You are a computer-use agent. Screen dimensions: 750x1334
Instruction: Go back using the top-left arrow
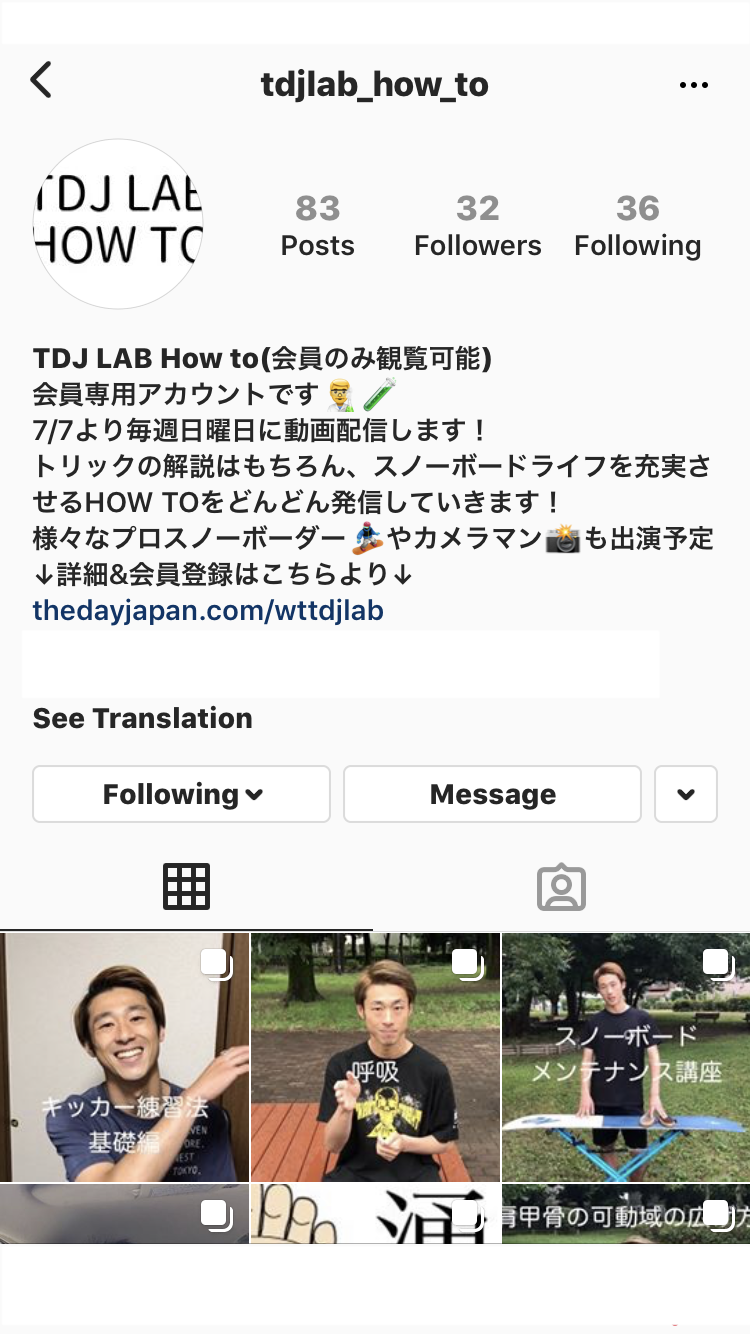(41, 80)
